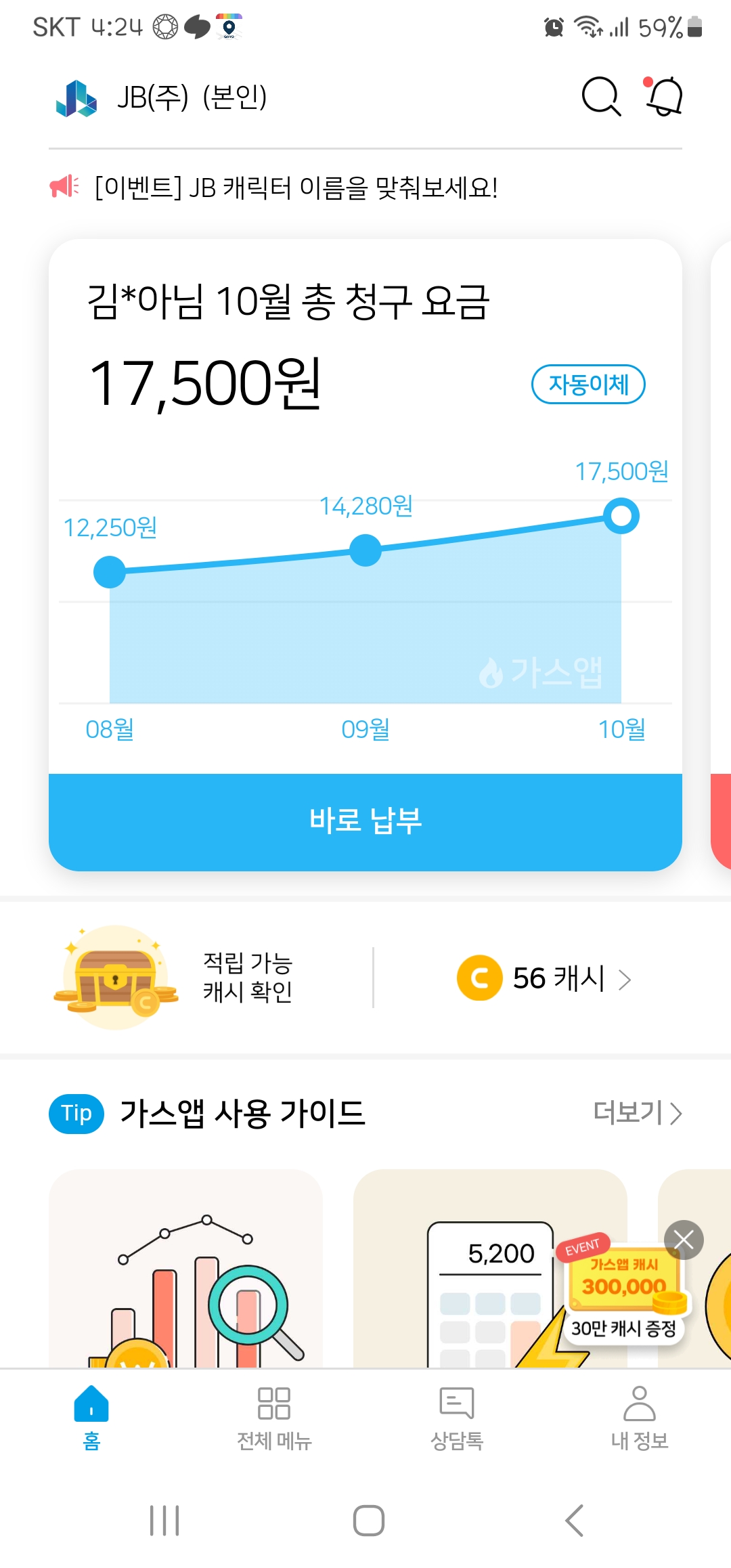Tap the 자동이체 auto-payment button
This screenshot has height=1568, width=731.
coord(588,385)
